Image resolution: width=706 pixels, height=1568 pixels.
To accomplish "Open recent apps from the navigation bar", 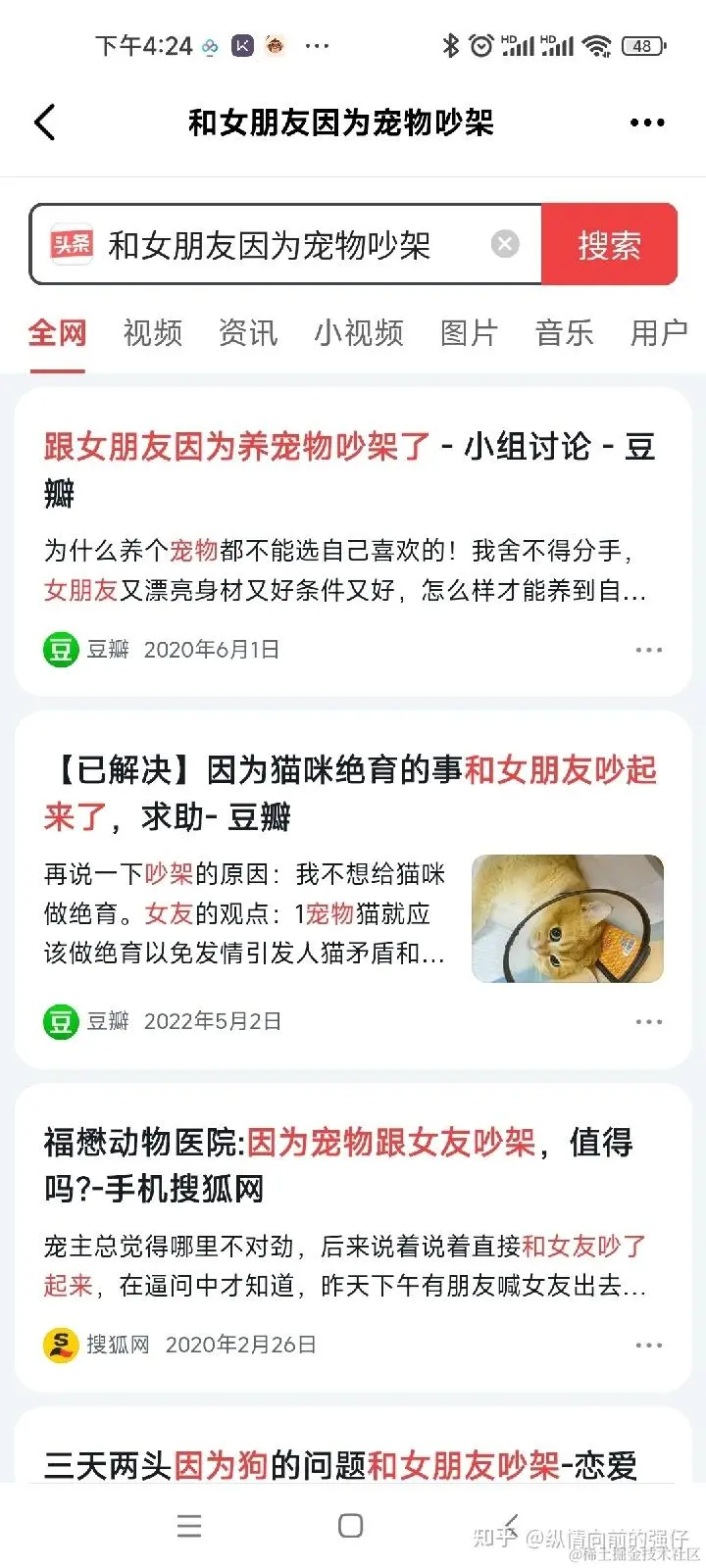I will tap(189, 1526).
